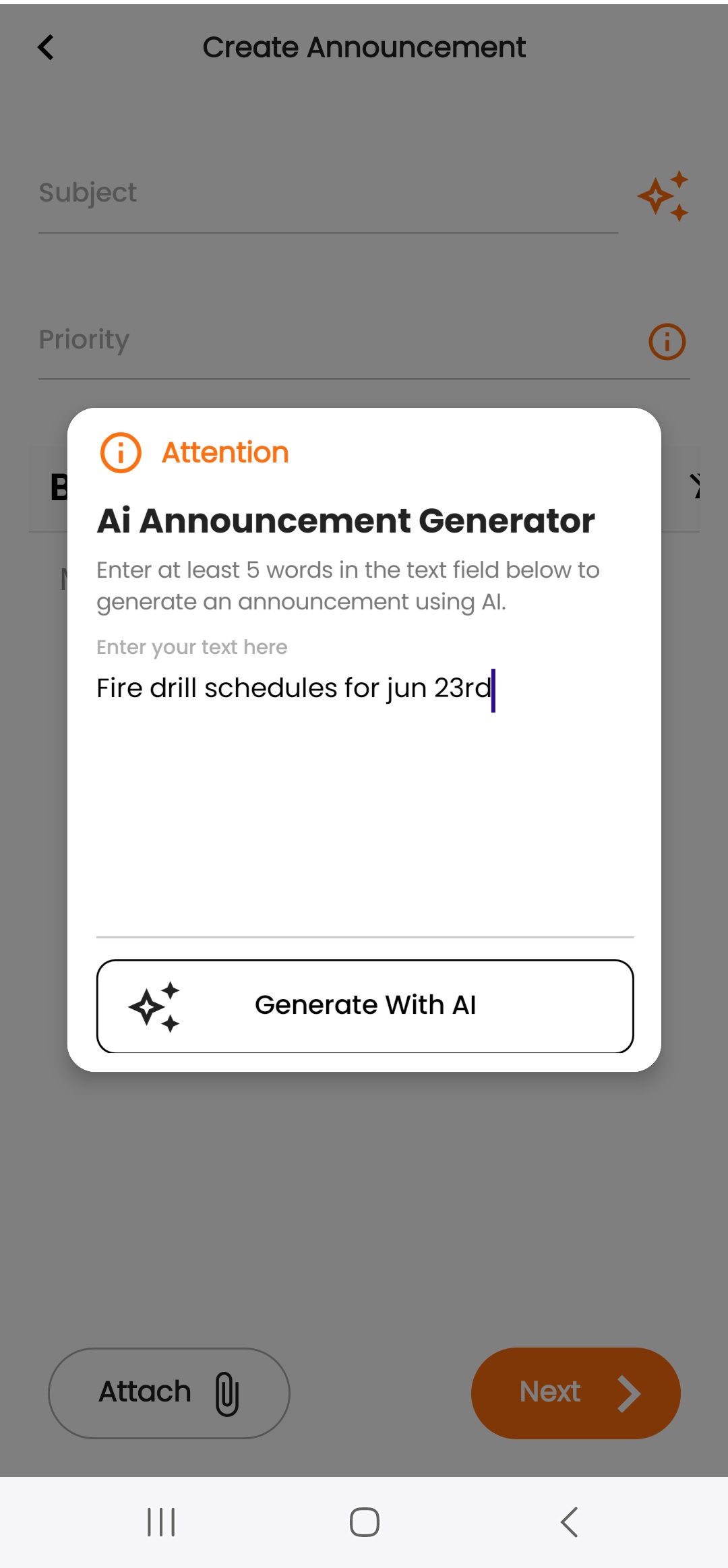This screenshot has width=728, height=1568.
Task: Go back from Create Announcement
Action: 46,47
